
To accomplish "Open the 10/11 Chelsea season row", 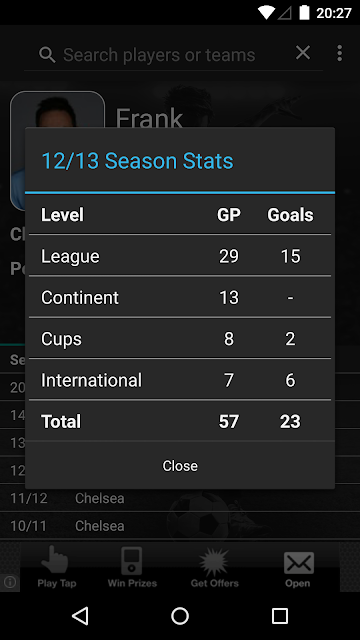I will click(x=180, y=526).
